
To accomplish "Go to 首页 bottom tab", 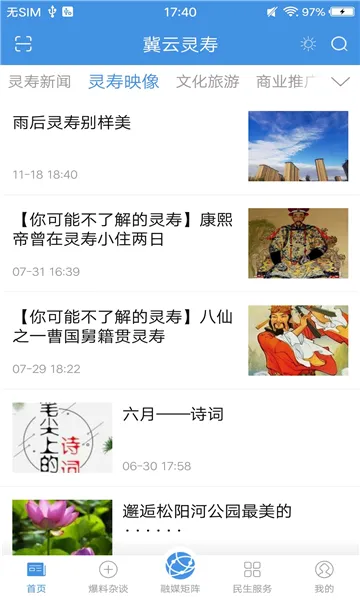I will coord(36,577).
